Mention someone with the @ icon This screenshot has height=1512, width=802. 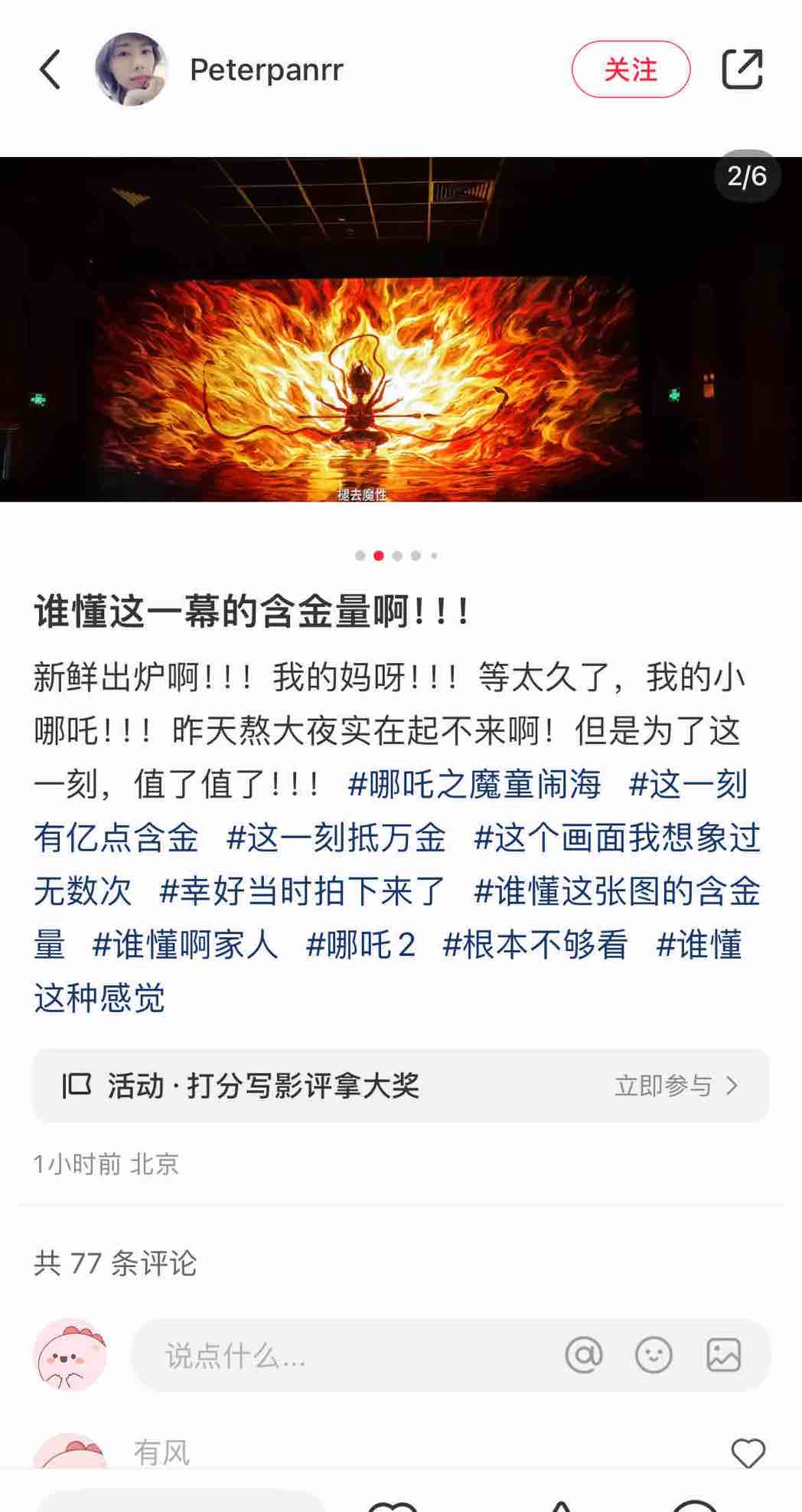click(x=584, y=1355)
